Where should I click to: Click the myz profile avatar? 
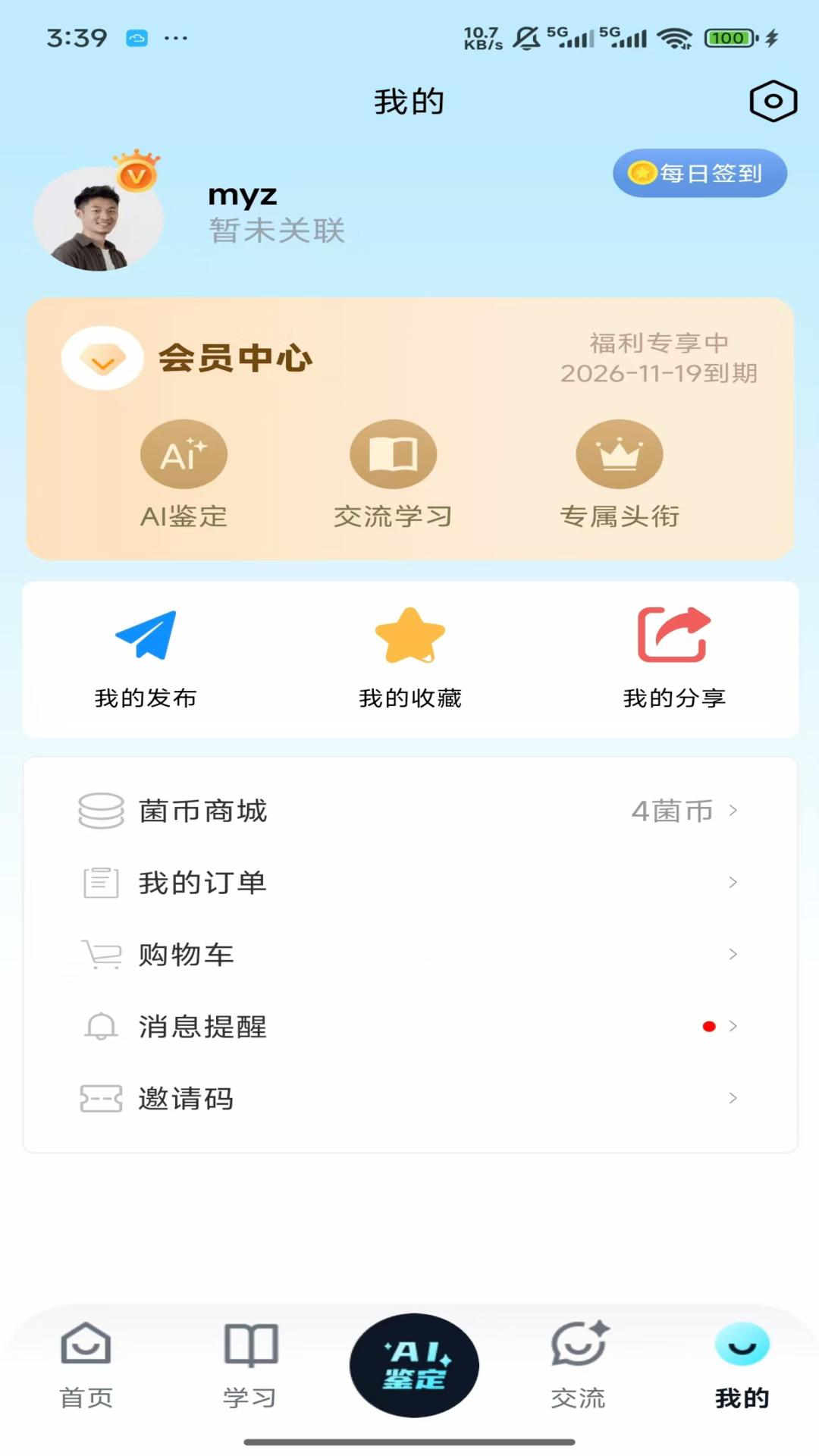[98, 218]
